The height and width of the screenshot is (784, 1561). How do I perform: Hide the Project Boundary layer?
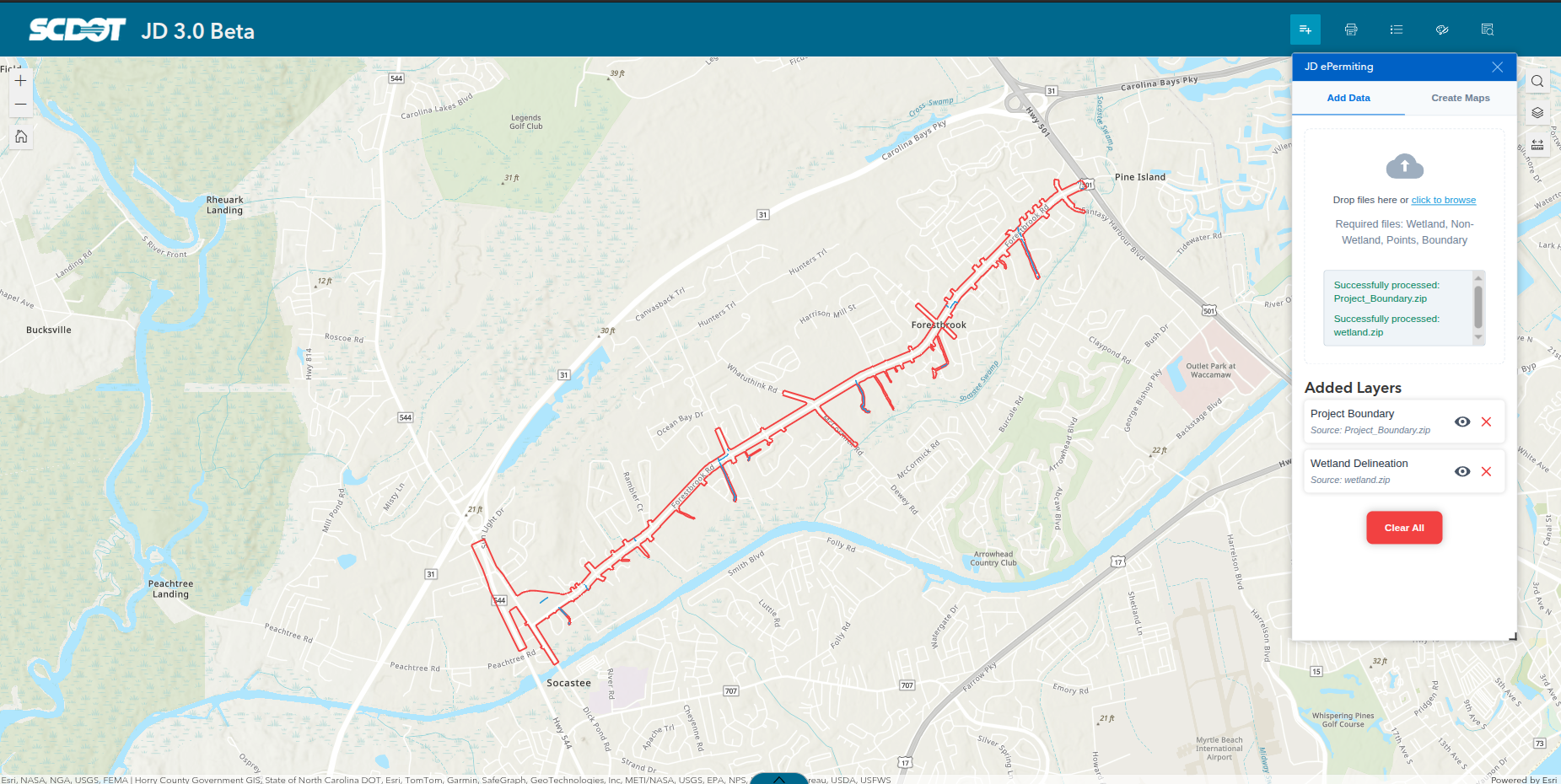point(1462,422)
